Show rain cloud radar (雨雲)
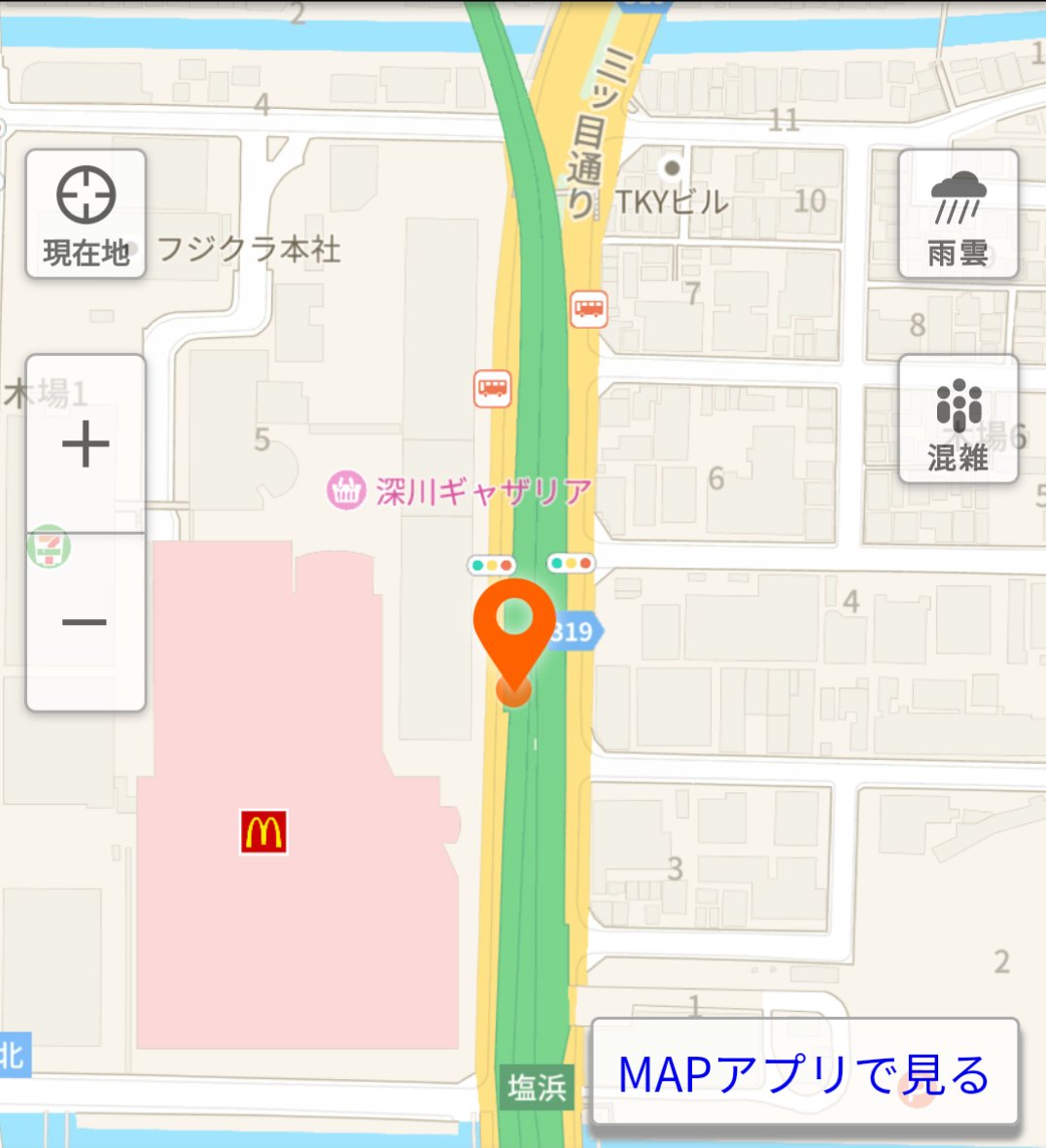1046x1148 pixels. point(958,214)
